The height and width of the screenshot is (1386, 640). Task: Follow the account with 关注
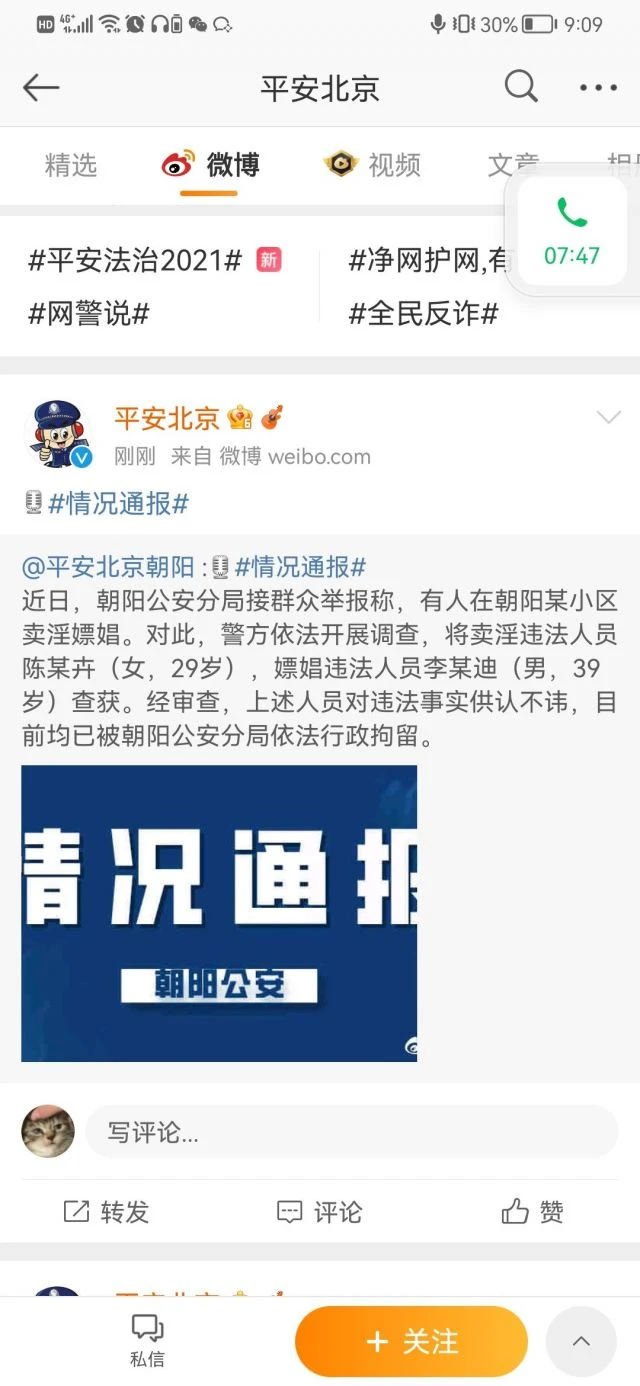coord(411,1341)
